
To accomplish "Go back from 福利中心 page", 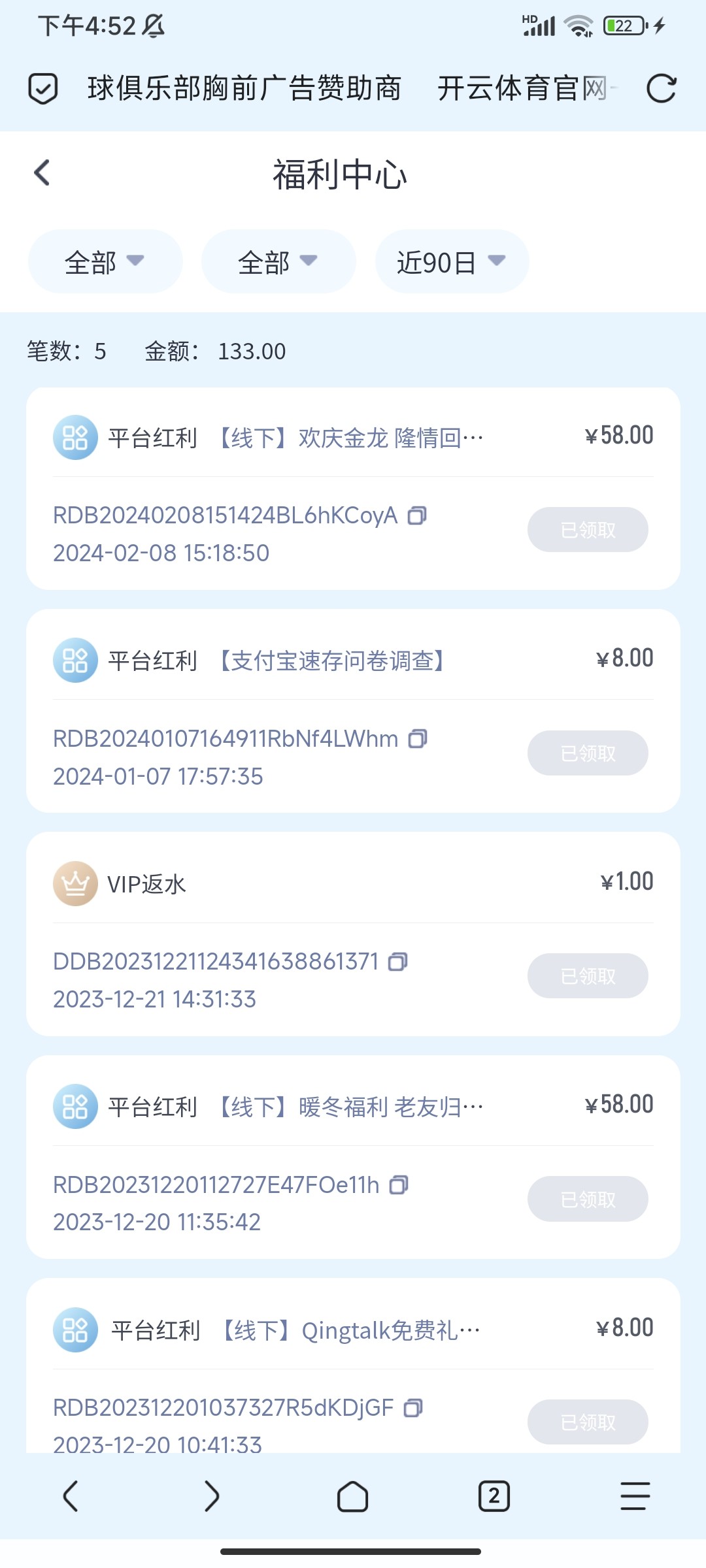I will tap(42, 173).
